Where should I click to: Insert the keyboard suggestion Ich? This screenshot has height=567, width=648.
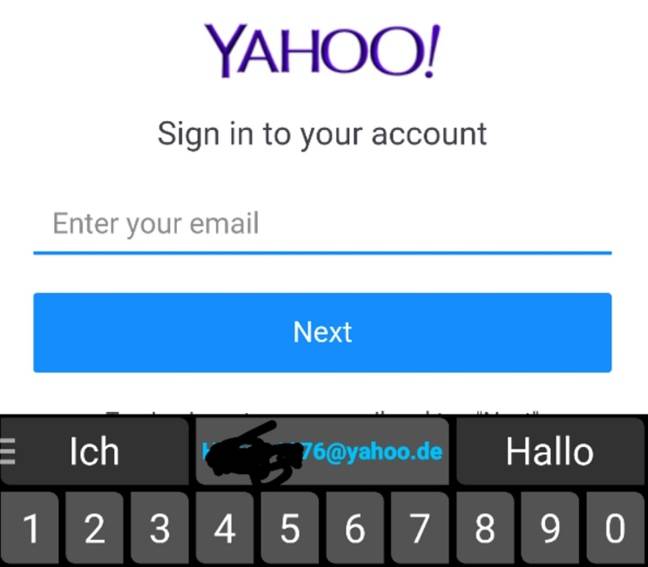tap(94, 452)
